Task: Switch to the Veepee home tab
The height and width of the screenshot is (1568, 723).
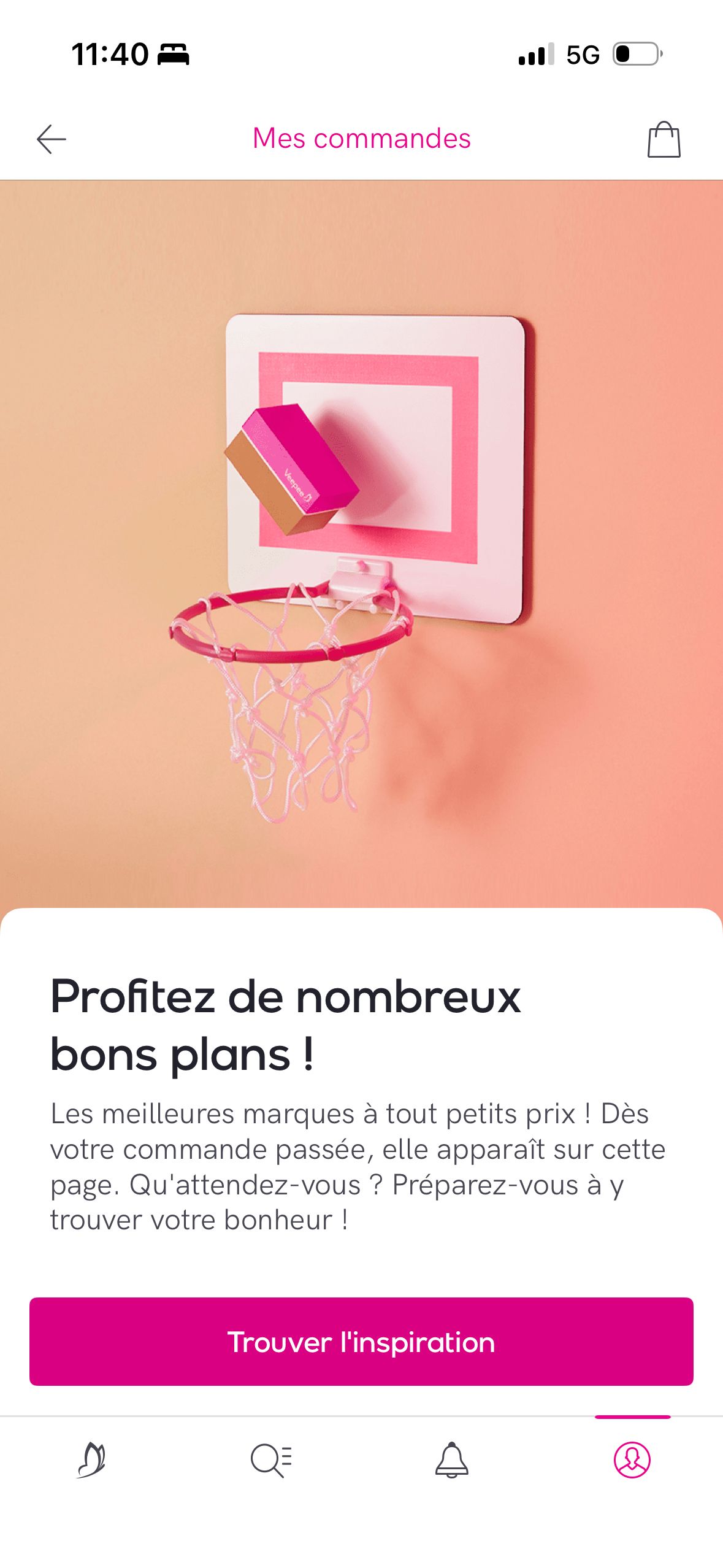Action: (x=91, y=1460)
